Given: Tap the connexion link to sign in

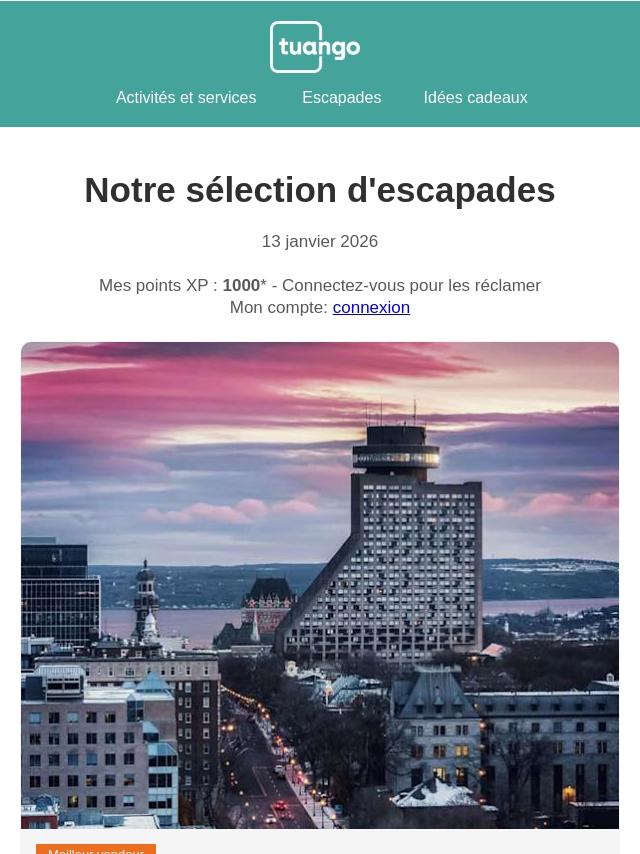Looking at the screenshot, I should 371,308.
